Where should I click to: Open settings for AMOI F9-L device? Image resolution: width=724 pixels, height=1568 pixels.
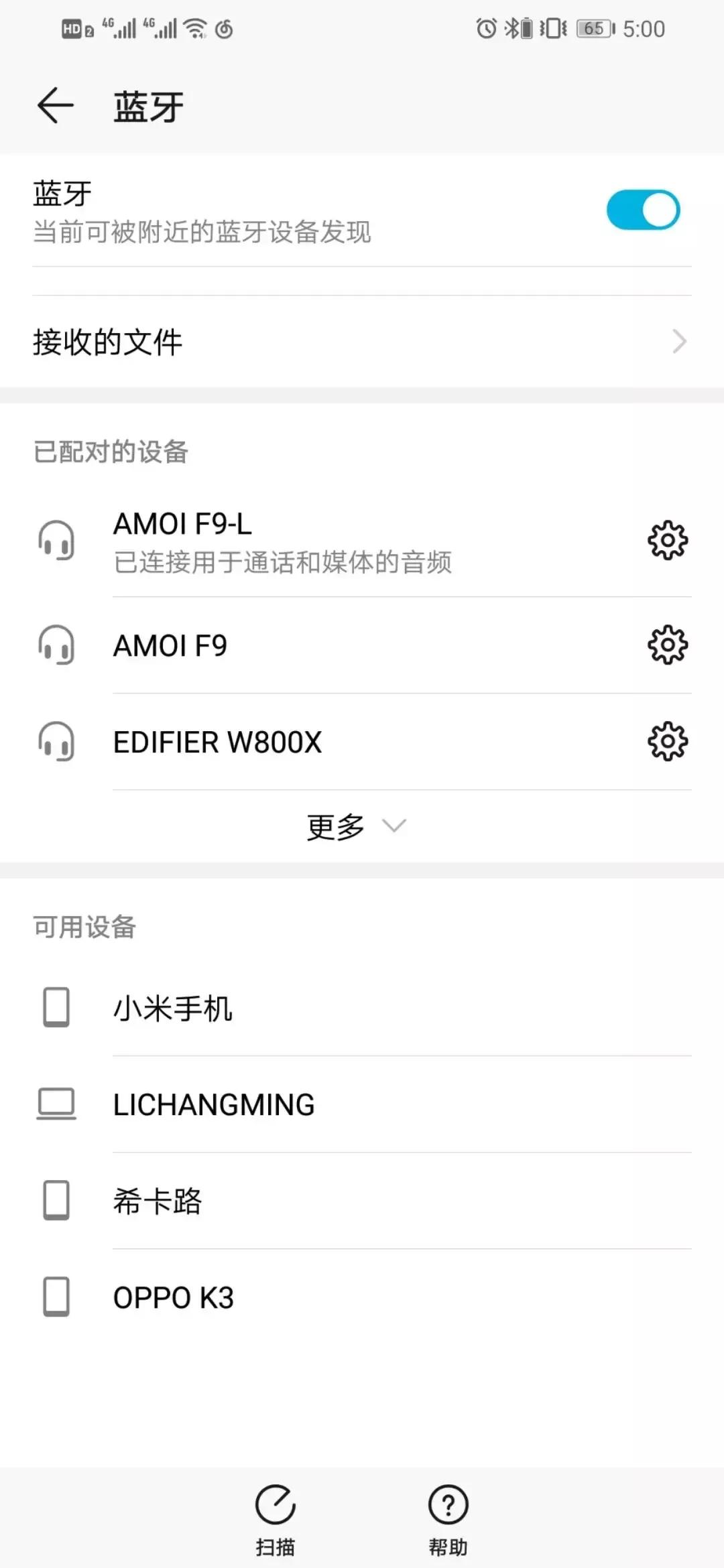tap(667, 540)
